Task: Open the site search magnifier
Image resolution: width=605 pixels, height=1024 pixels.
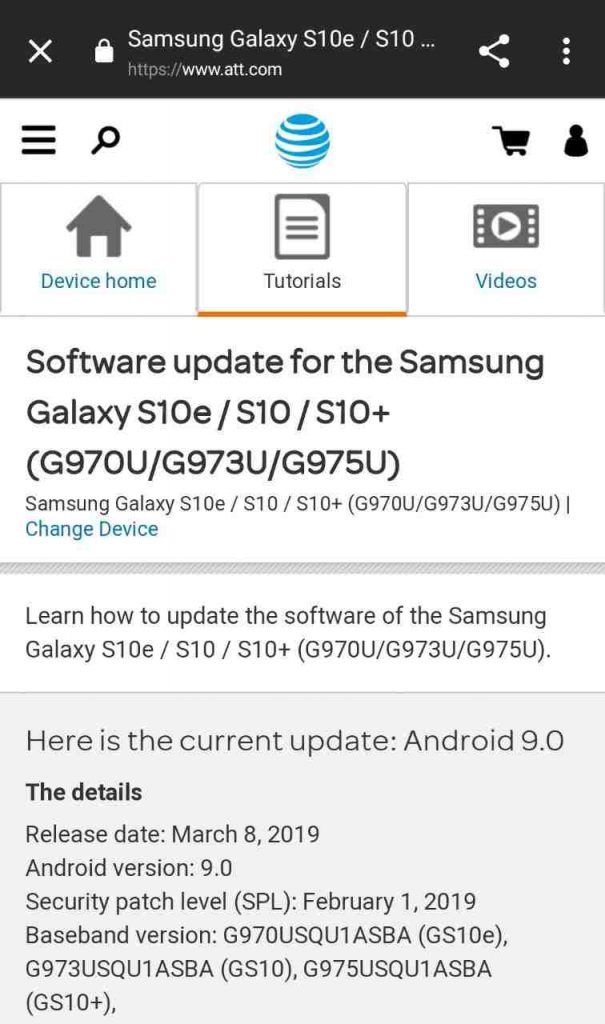Action: pyautogui.click(x=105, y=141)
